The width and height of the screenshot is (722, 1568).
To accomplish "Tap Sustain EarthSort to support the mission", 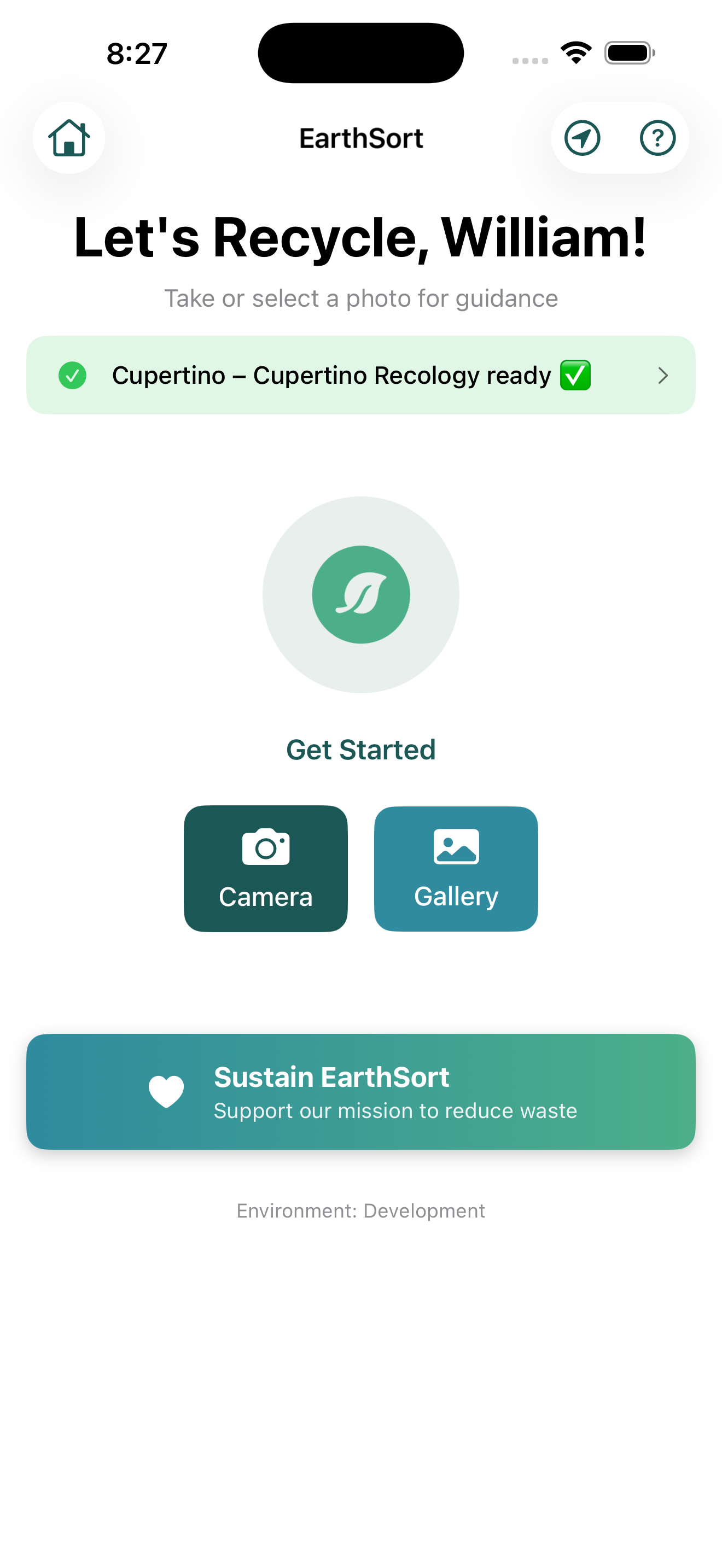I will click(361, 1091).
